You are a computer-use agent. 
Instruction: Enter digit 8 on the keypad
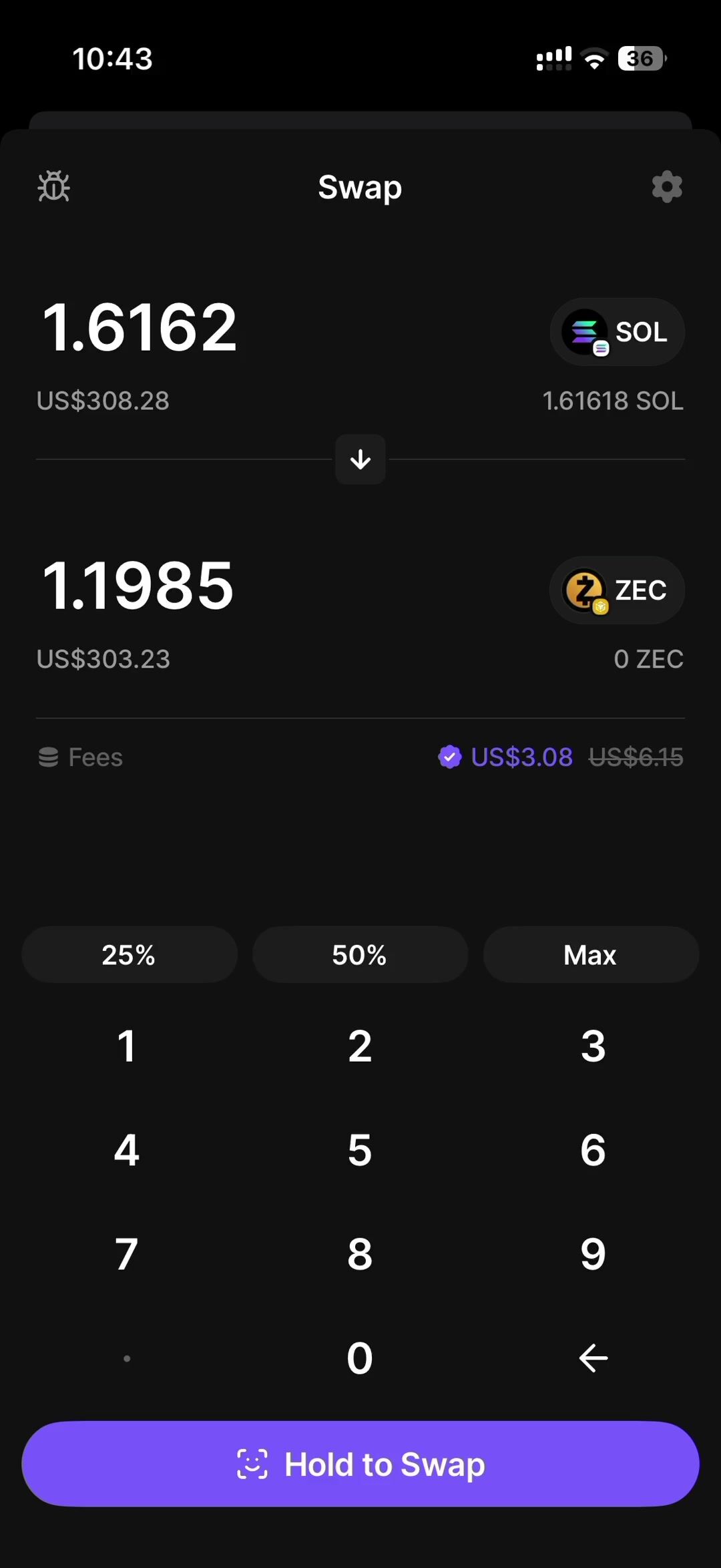[360, 1254]
